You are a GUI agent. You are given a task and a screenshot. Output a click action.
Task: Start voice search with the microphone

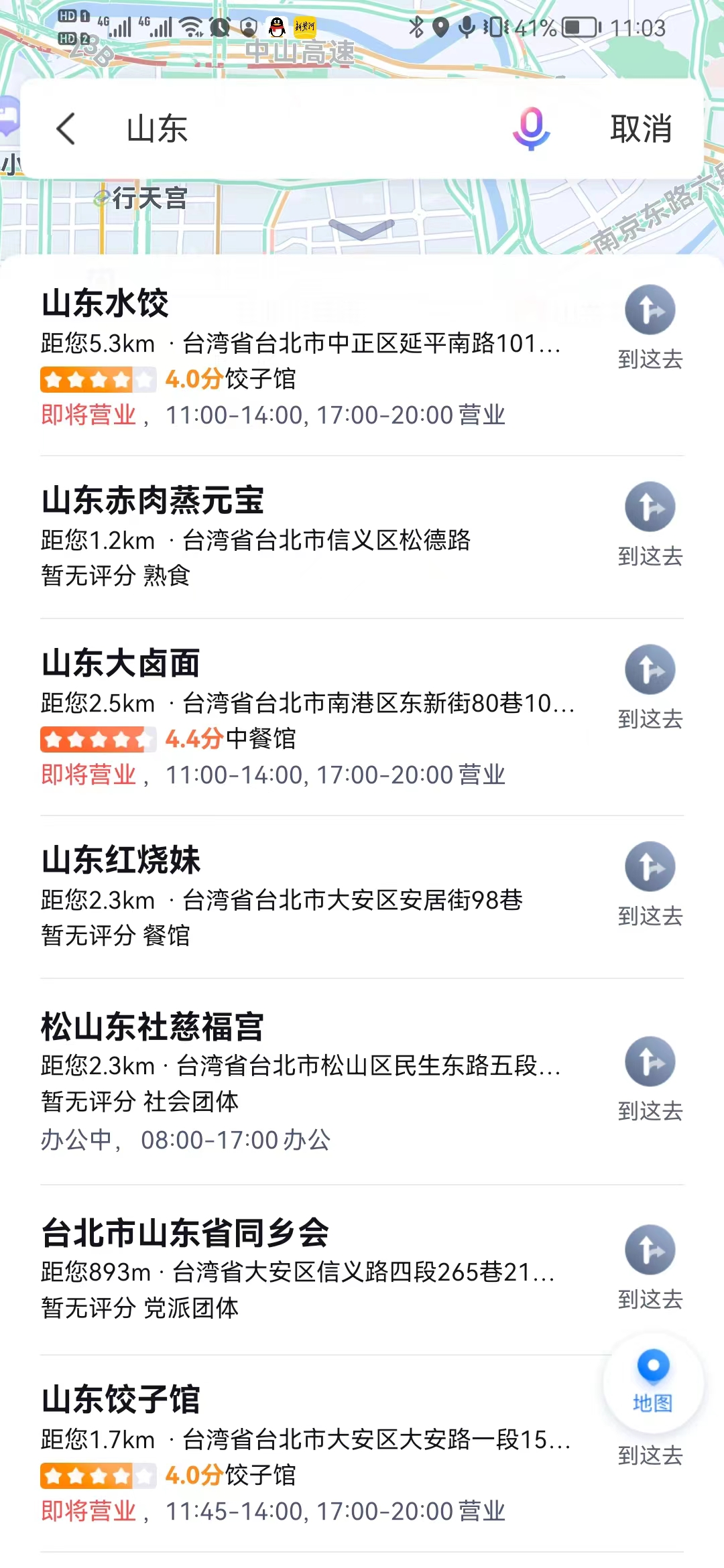pyautogui.click(x=532, y=128)
